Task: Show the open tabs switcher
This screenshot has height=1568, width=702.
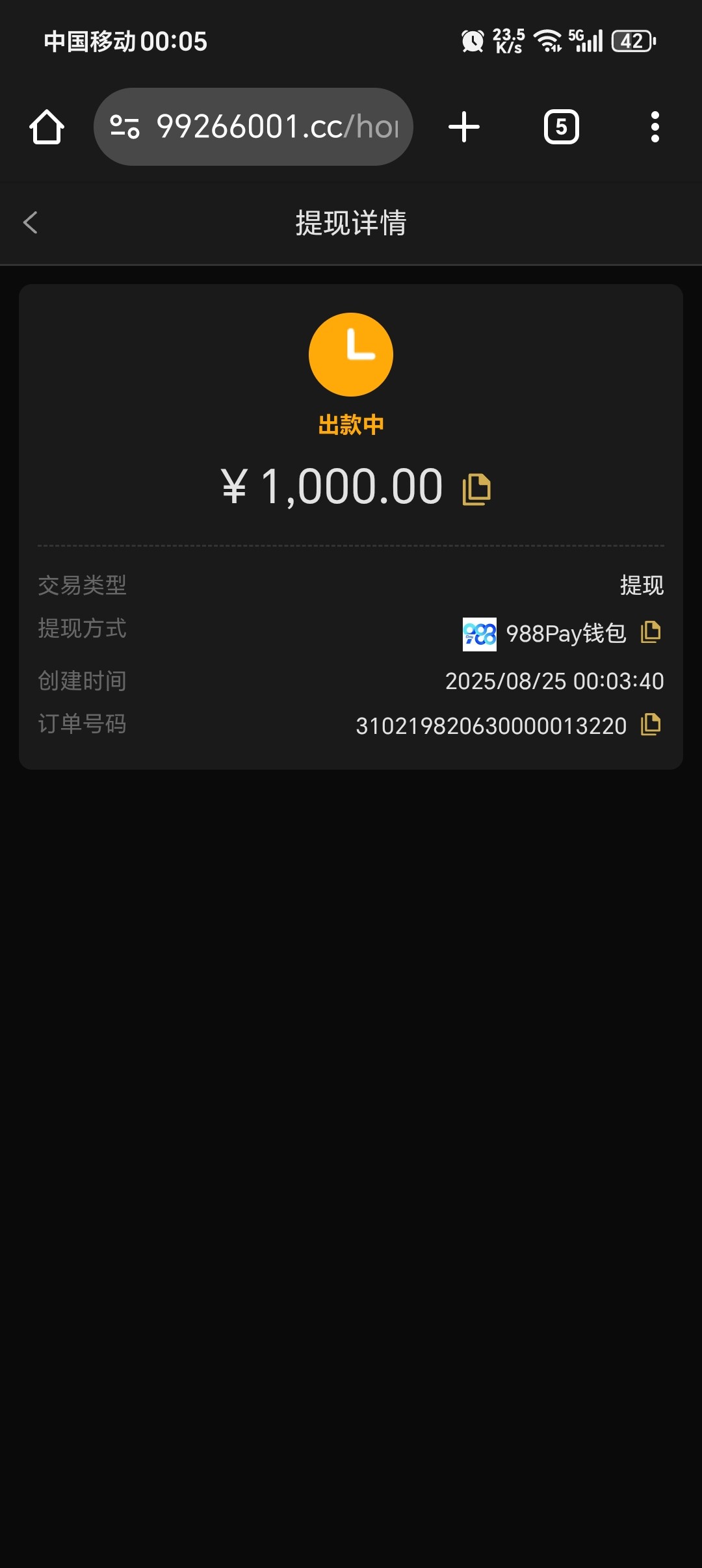Action: (x=561, y=127)
